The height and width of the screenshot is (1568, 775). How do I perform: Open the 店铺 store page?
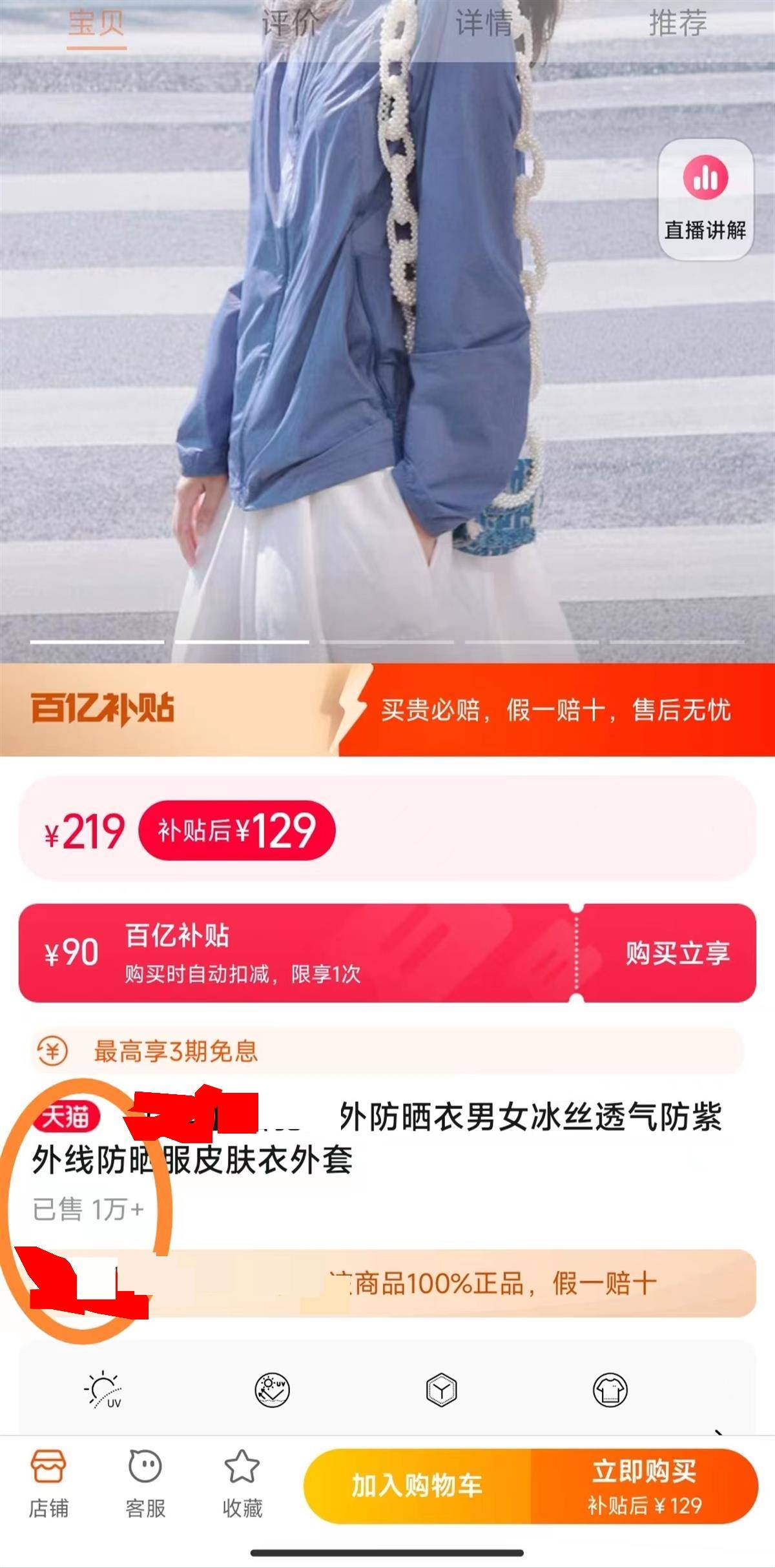48,1485
